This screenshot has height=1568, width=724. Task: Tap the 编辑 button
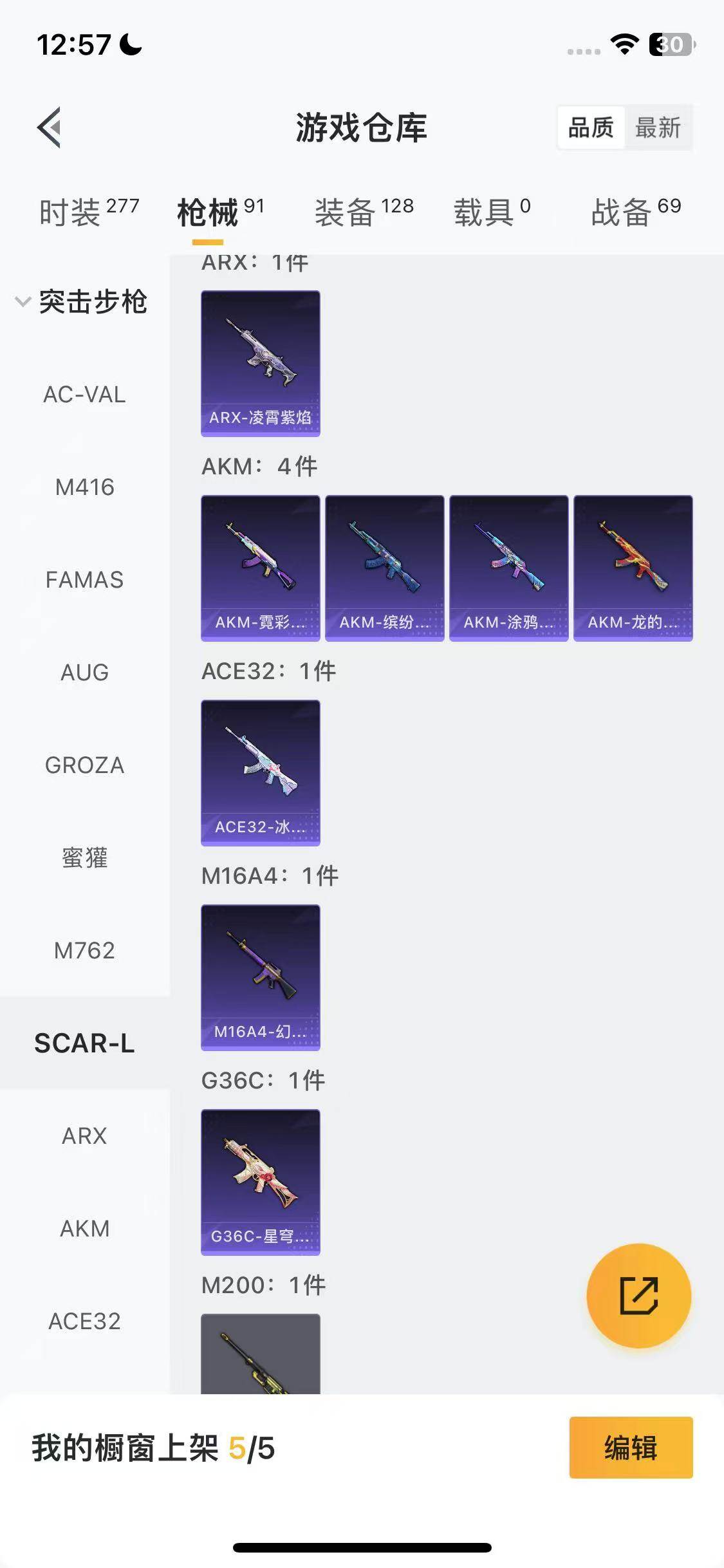[631, 1448]
